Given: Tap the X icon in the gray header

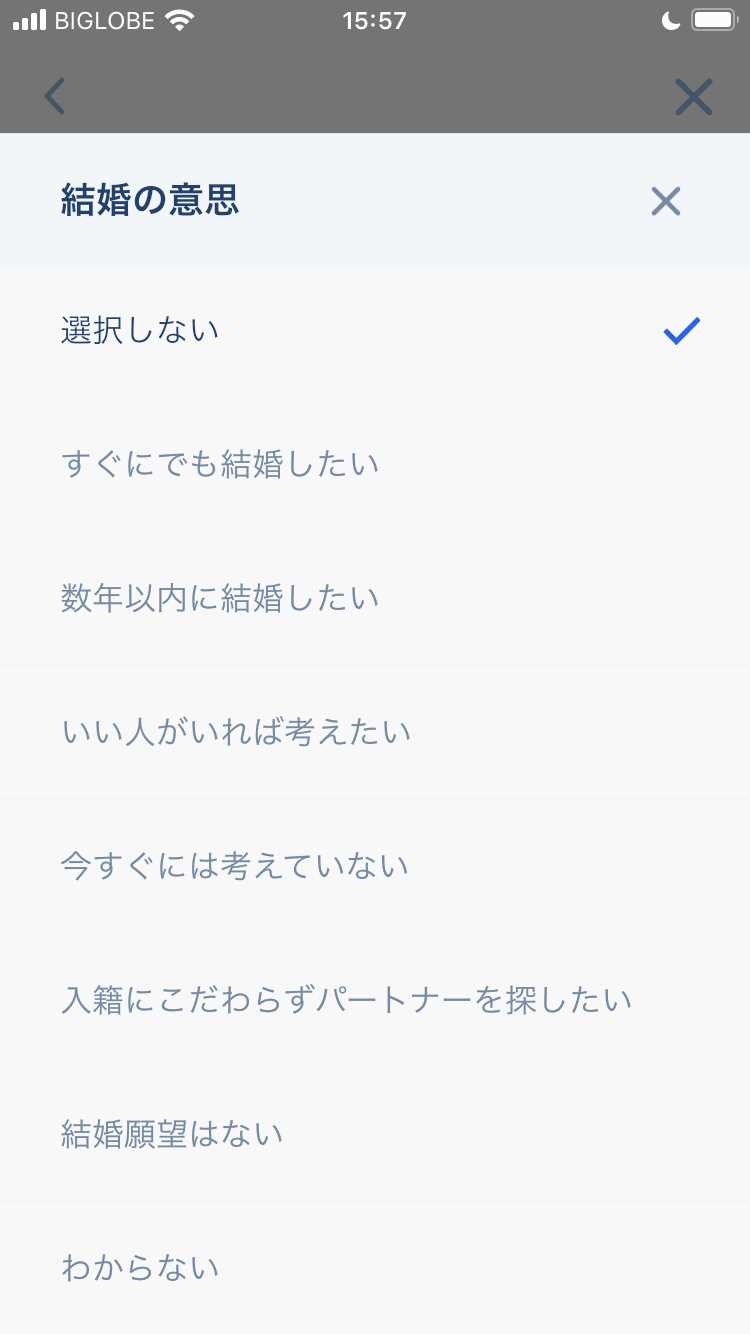Looking at the screenshot, I should 693,96.
